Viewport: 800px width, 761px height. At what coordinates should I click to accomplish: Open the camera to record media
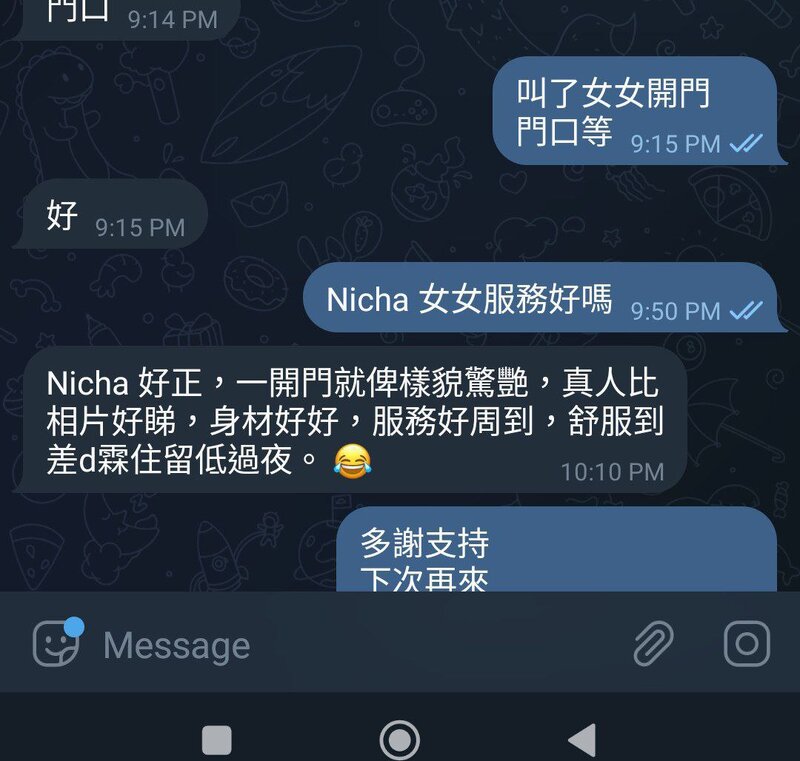coord(746,643)
